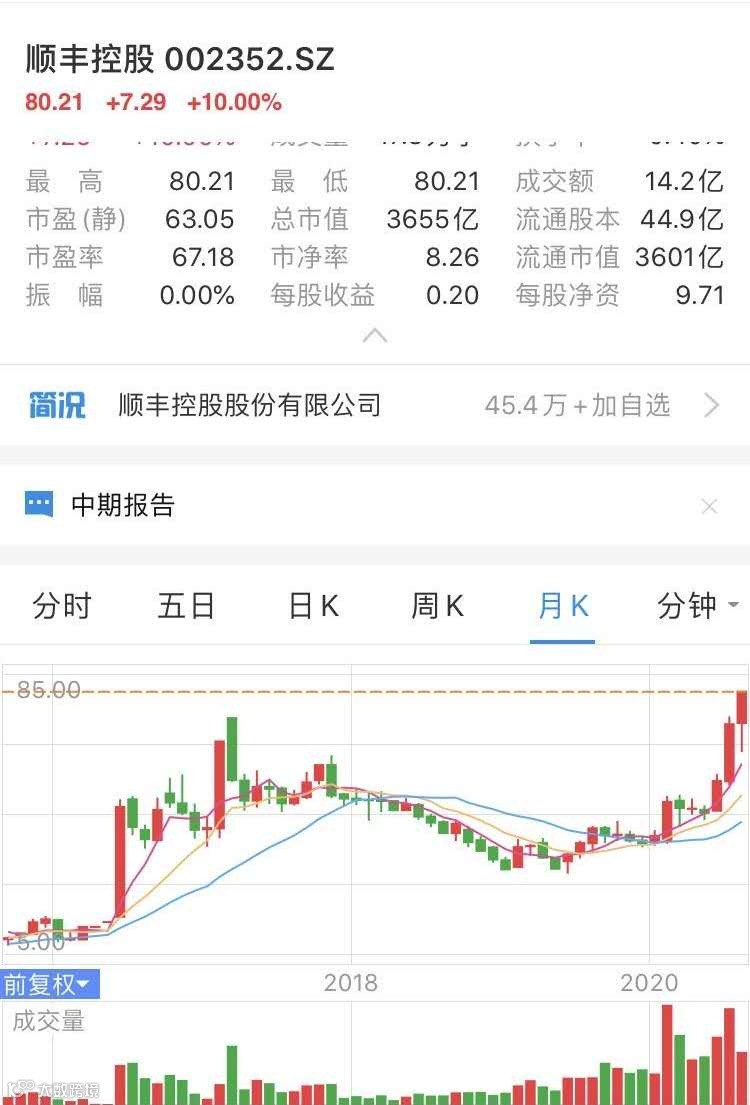Select the 周K chart tab
750x1105 pixels.
437,606
